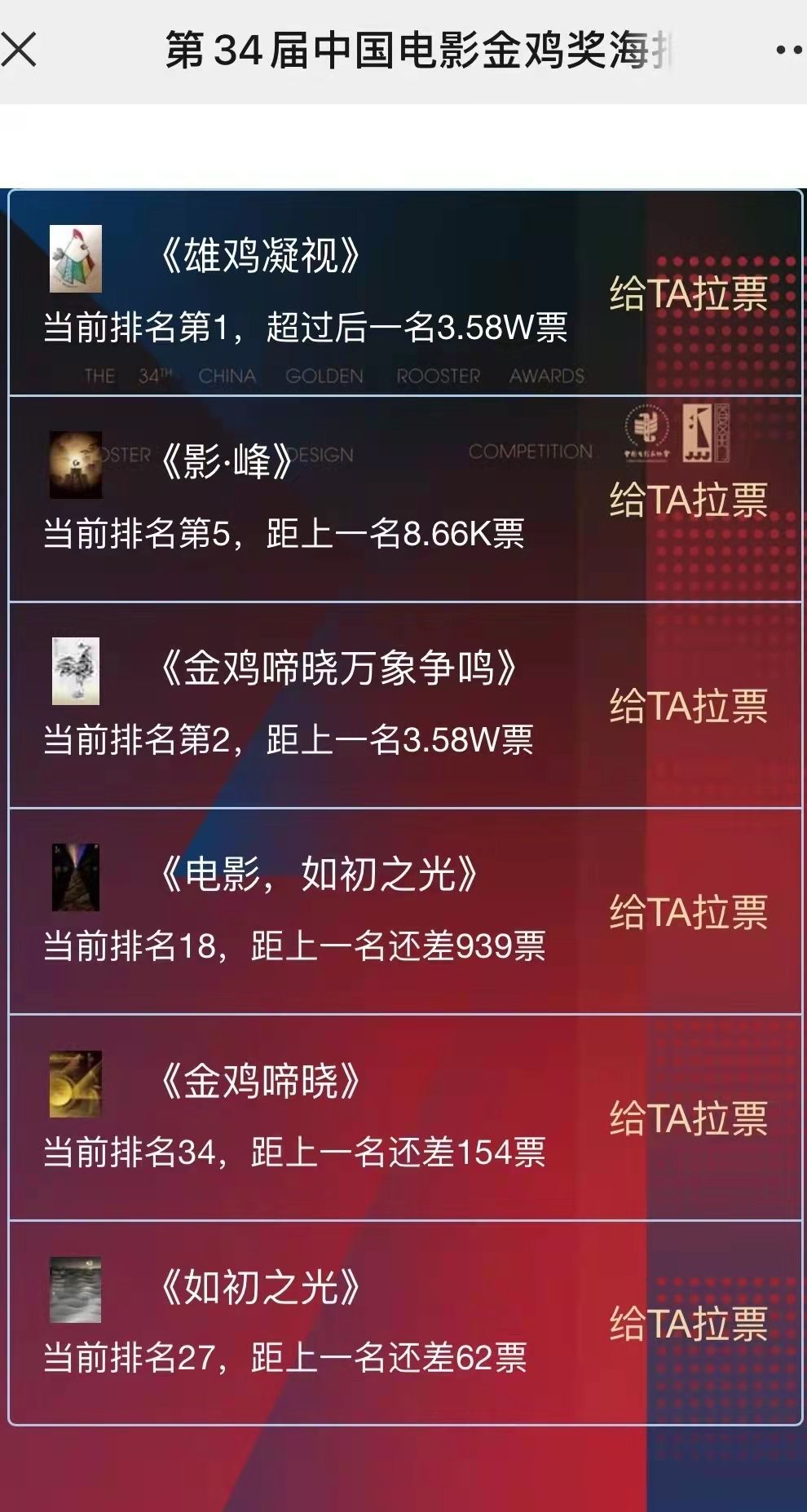Open the 《雄鸡凝视》 poster thumbnail
This screenshot has width=807, height=1512.
tap(76, 259)
